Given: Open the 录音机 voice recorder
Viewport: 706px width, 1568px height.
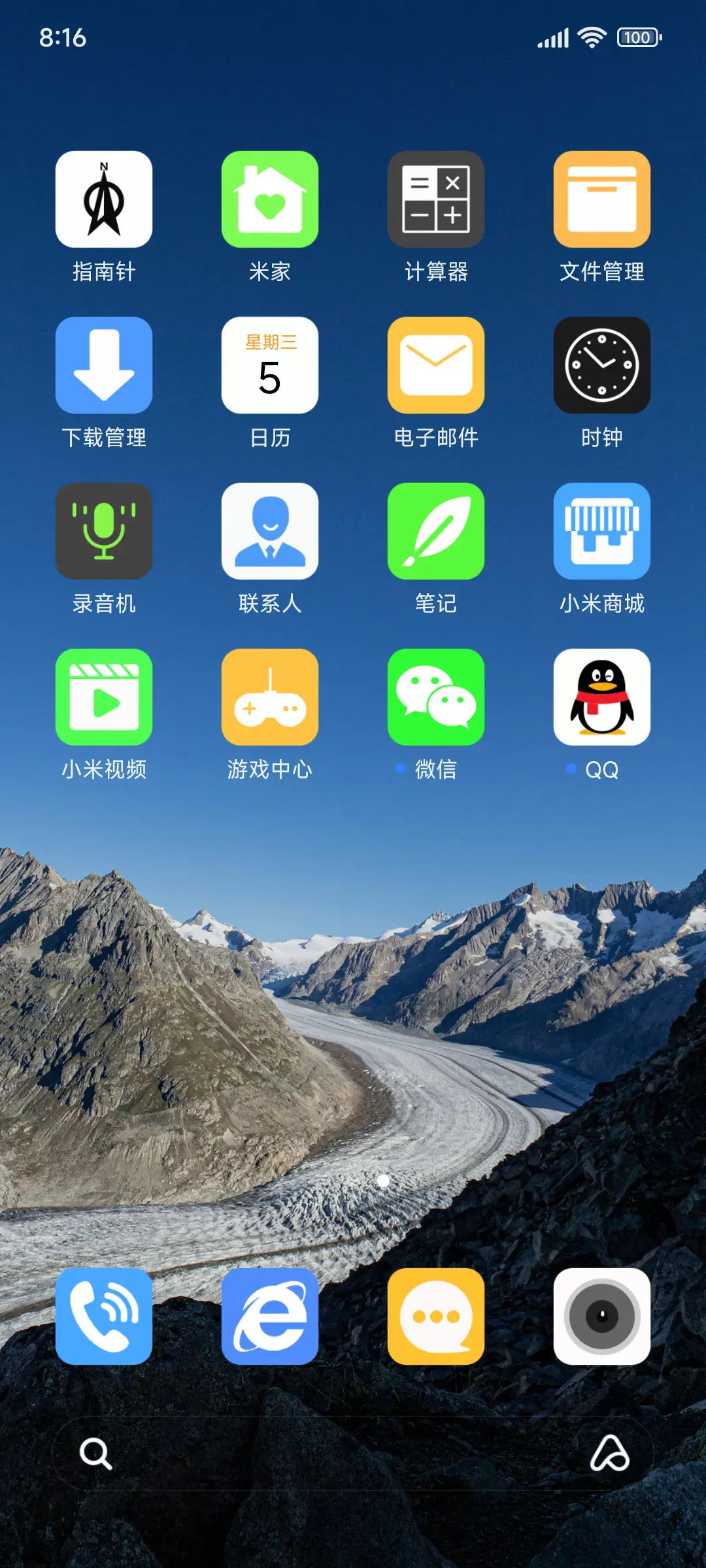Looking at the screenshot, I should [x=104, y=531].
